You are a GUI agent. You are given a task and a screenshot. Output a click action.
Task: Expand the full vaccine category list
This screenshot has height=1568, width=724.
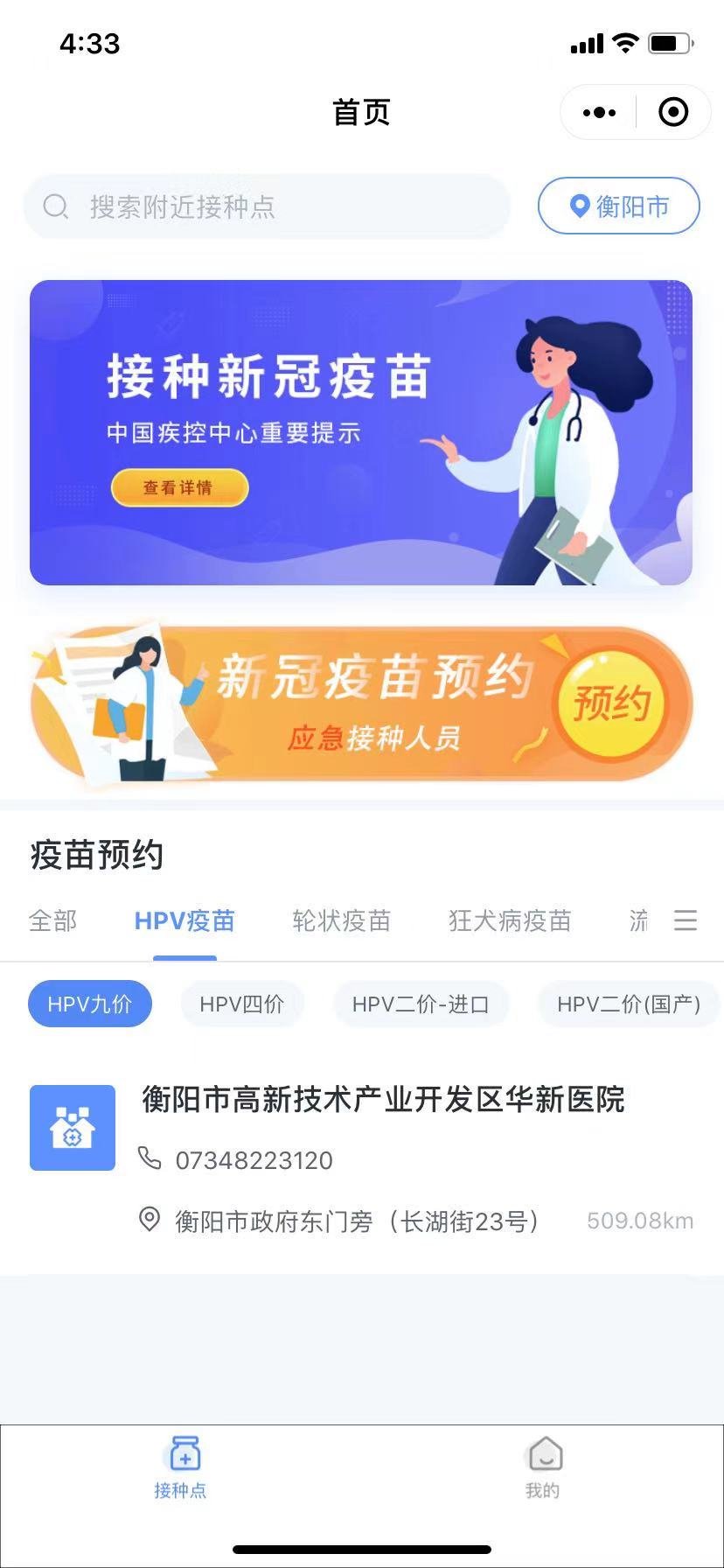click(x=686, y=920)
